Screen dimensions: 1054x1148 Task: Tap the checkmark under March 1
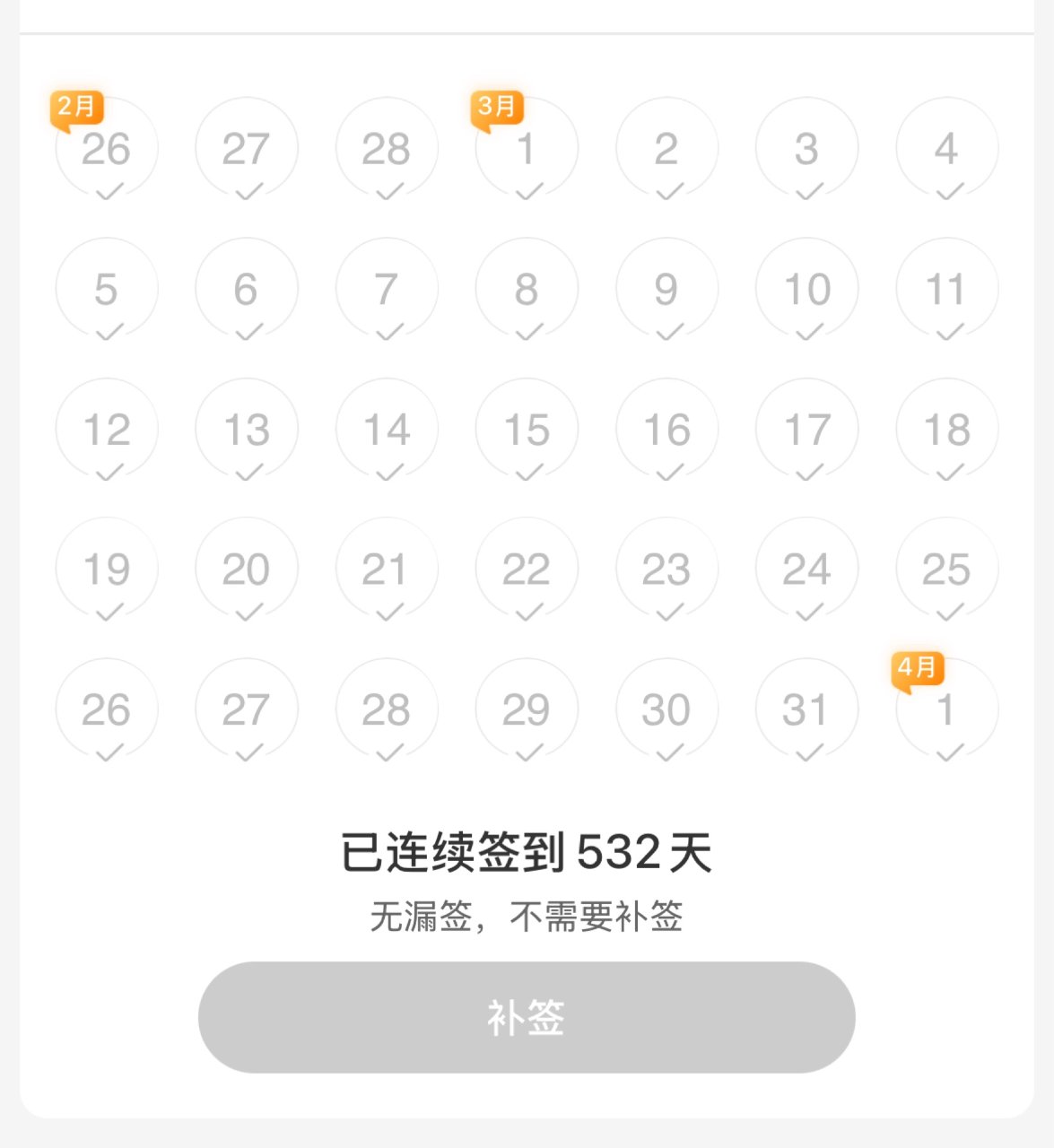527,189
